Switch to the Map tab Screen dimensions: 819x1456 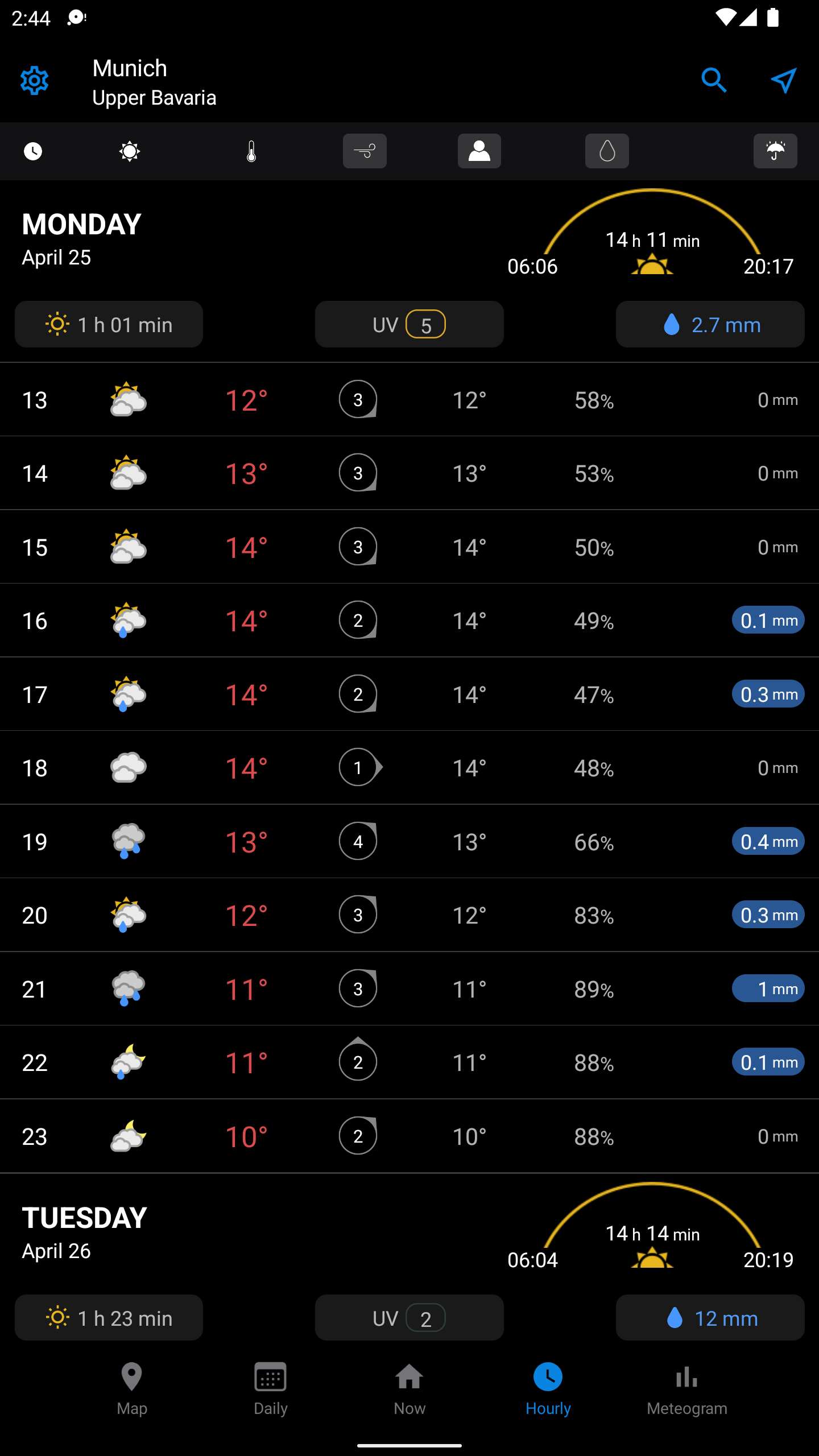click(x=132, y=1389)
